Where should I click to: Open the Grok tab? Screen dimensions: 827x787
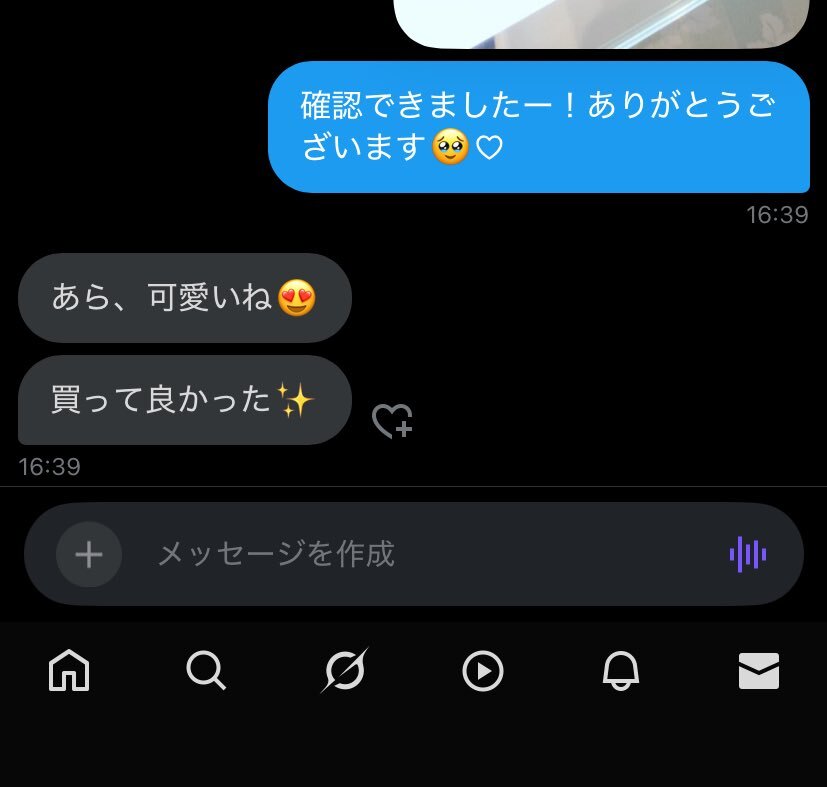point(344,671)
